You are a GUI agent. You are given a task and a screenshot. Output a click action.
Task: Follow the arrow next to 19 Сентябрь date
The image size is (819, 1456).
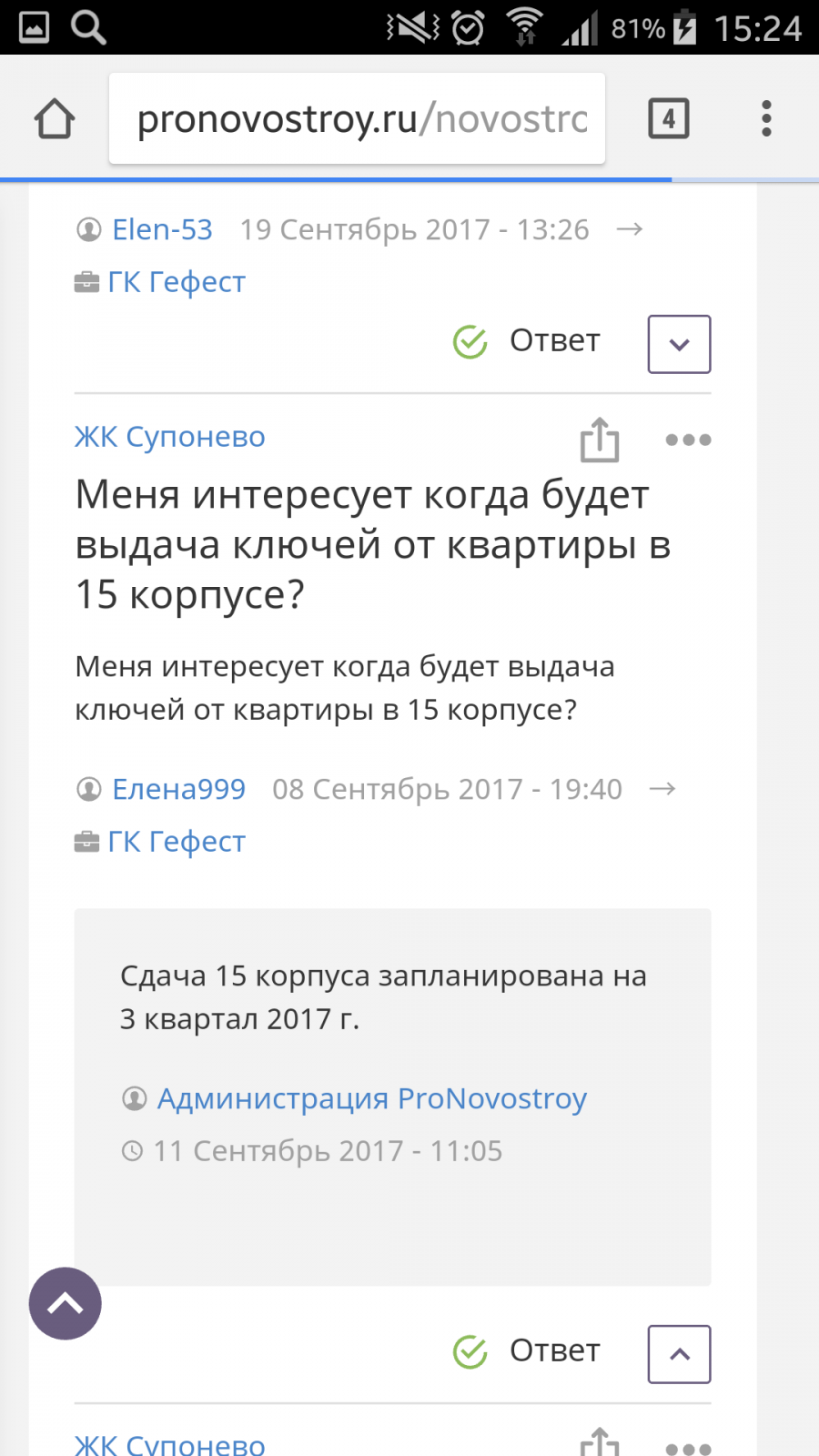coord(630,229)
